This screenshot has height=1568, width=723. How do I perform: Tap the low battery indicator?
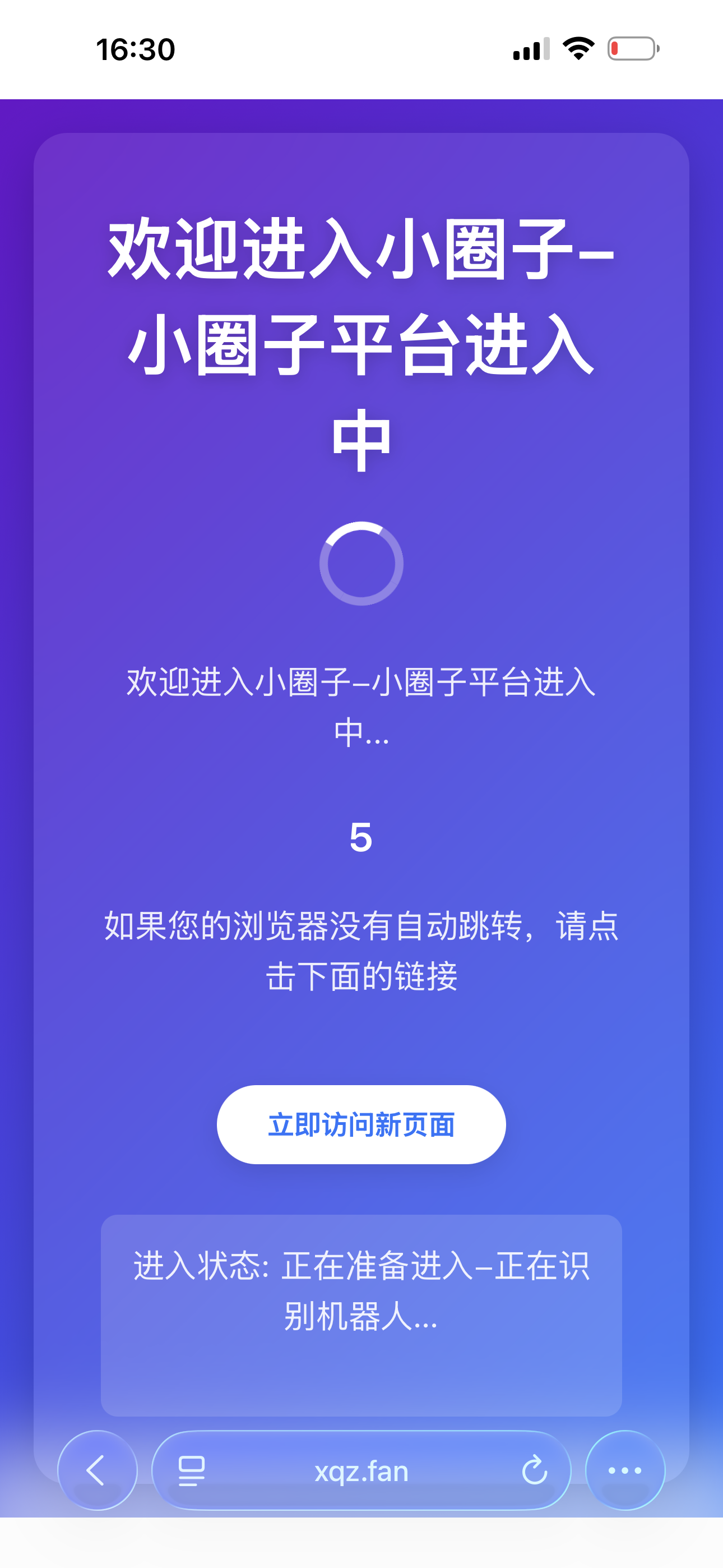631,49
